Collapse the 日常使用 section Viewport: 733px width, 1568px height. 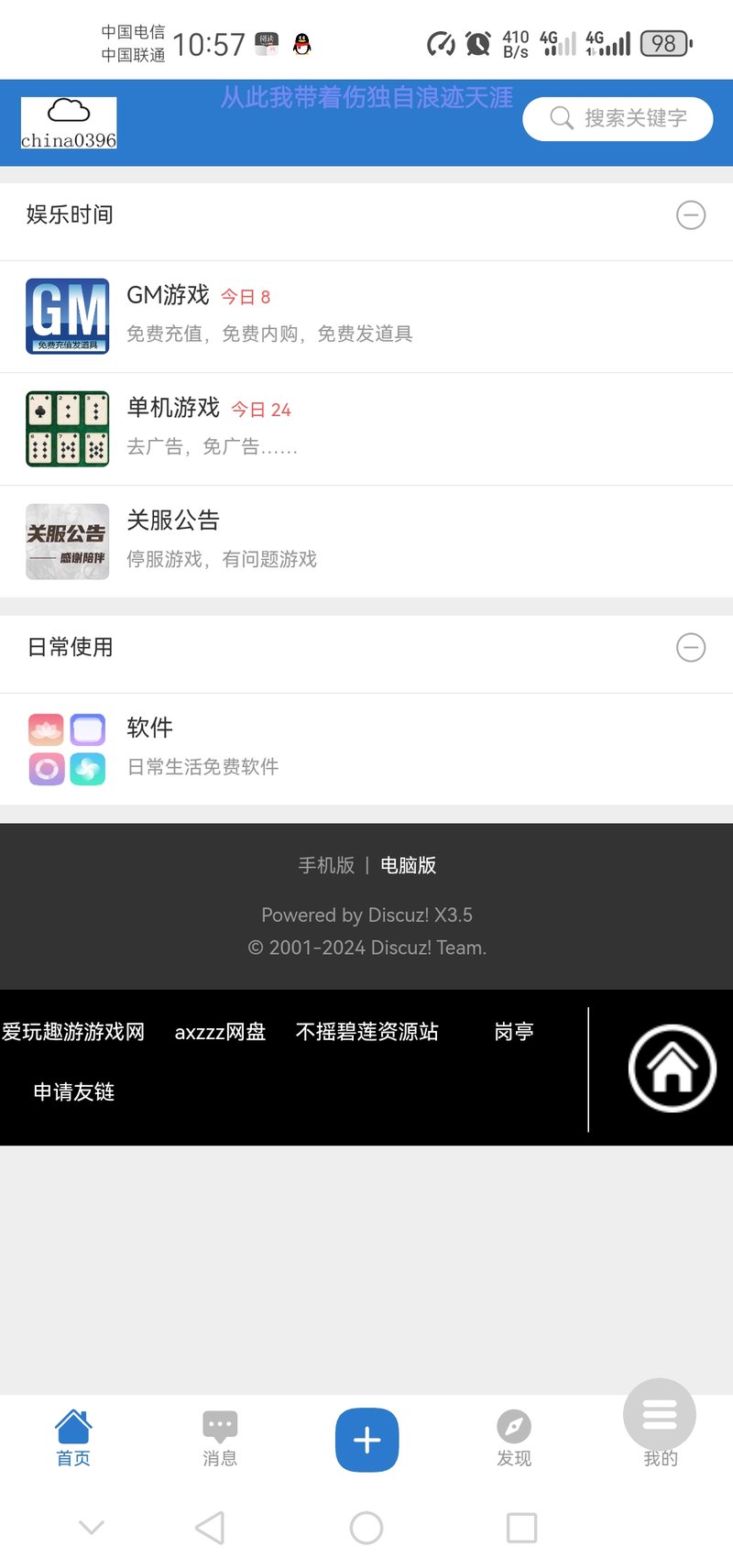click(690, 648)
